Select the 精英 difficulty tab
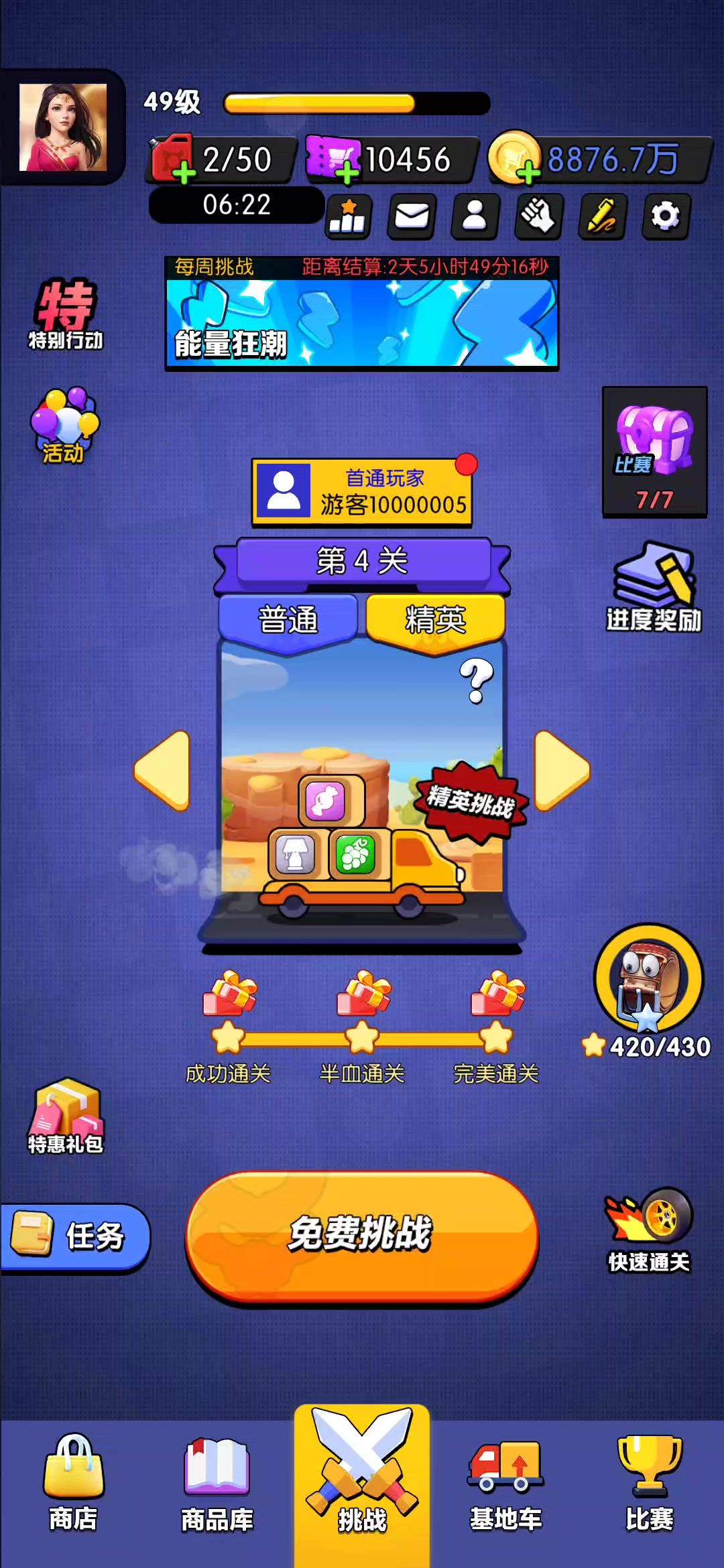Viewport: 724px width, 1568px height. point(435,620)
